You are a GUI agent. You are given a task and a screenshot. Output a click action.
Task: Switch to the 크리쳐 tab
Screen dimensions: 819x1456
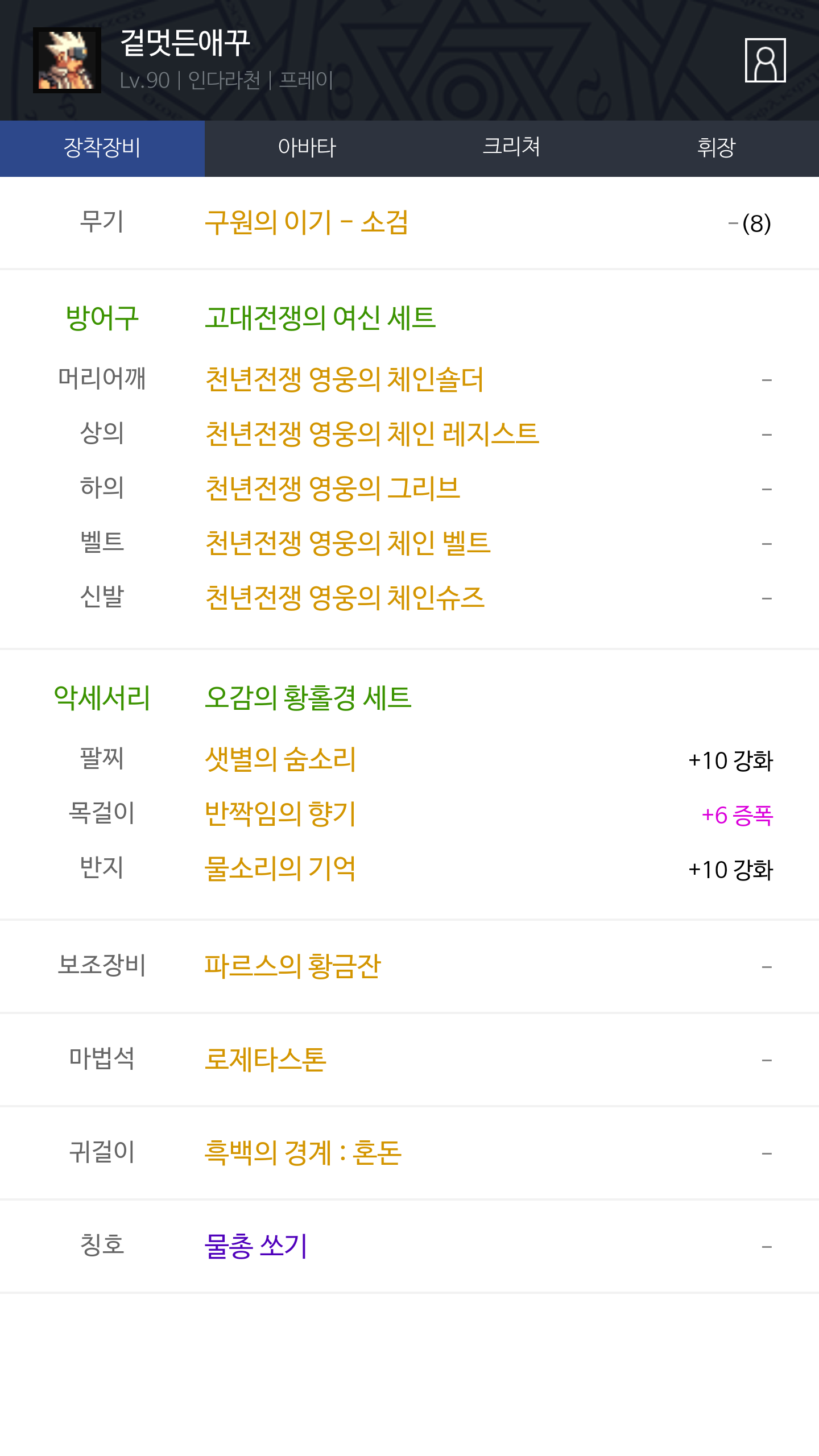(511, 148)
